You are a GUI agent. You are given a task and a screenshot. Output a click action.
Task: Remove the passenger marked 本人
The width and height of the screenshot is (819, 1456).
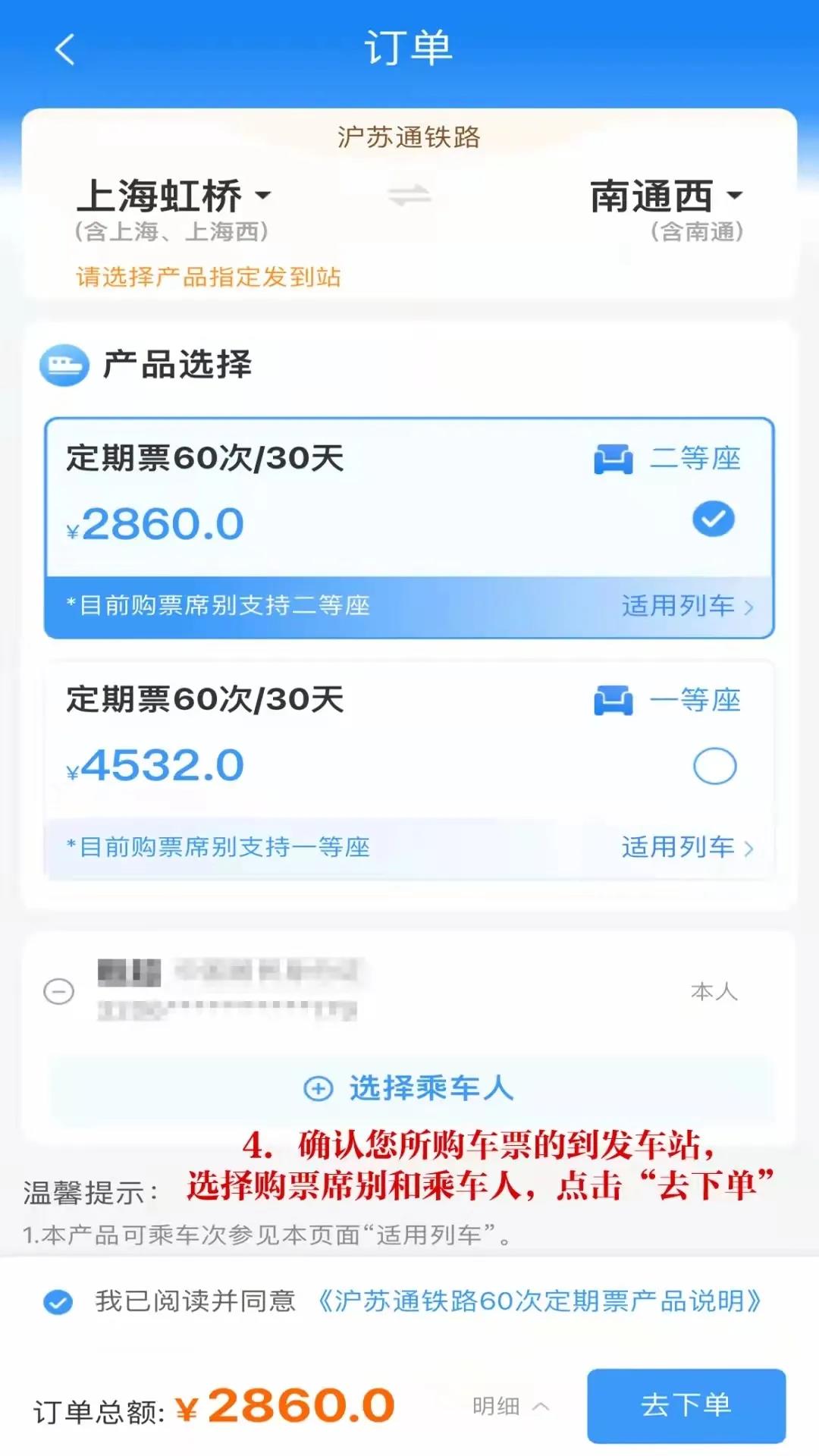[x=59, y=991]
